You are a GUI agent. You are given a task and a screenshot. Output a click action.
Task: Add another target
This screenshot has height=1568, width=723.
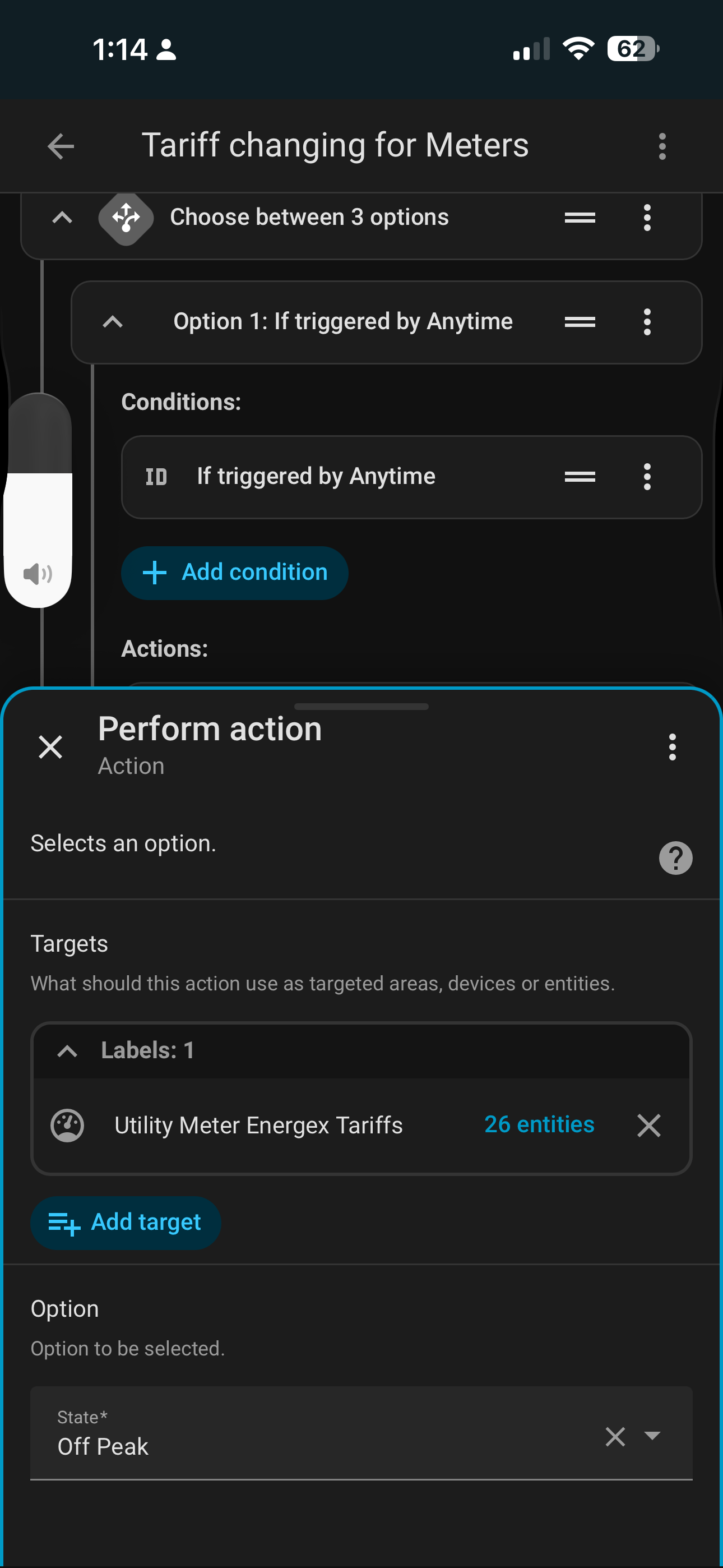click(126, 1222)
